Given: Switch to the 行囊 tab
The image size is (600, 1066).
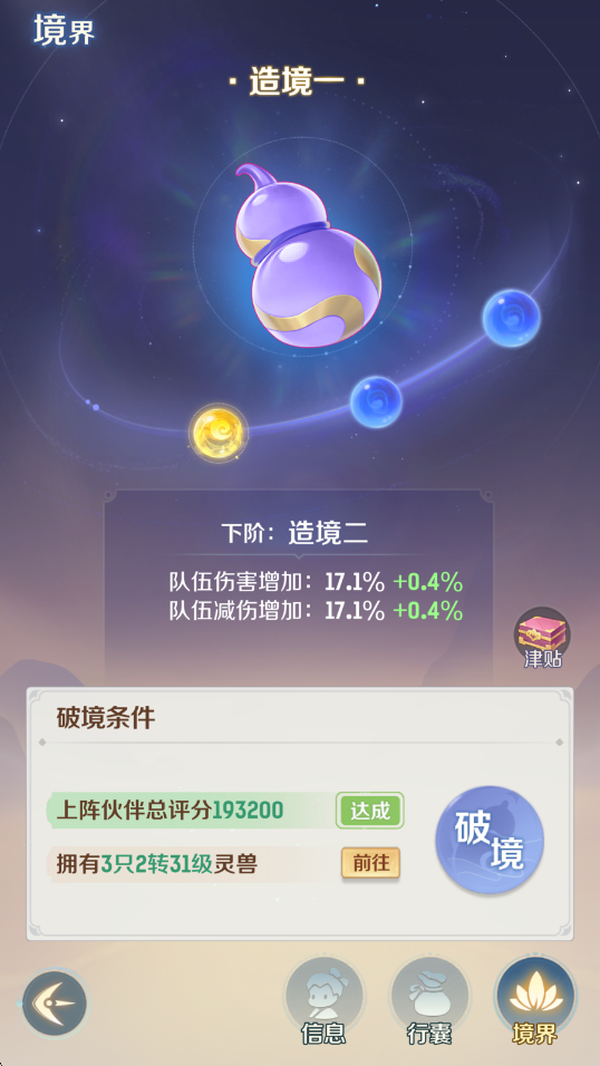Looking at the screenshot, I should (x=429, y=1000).
